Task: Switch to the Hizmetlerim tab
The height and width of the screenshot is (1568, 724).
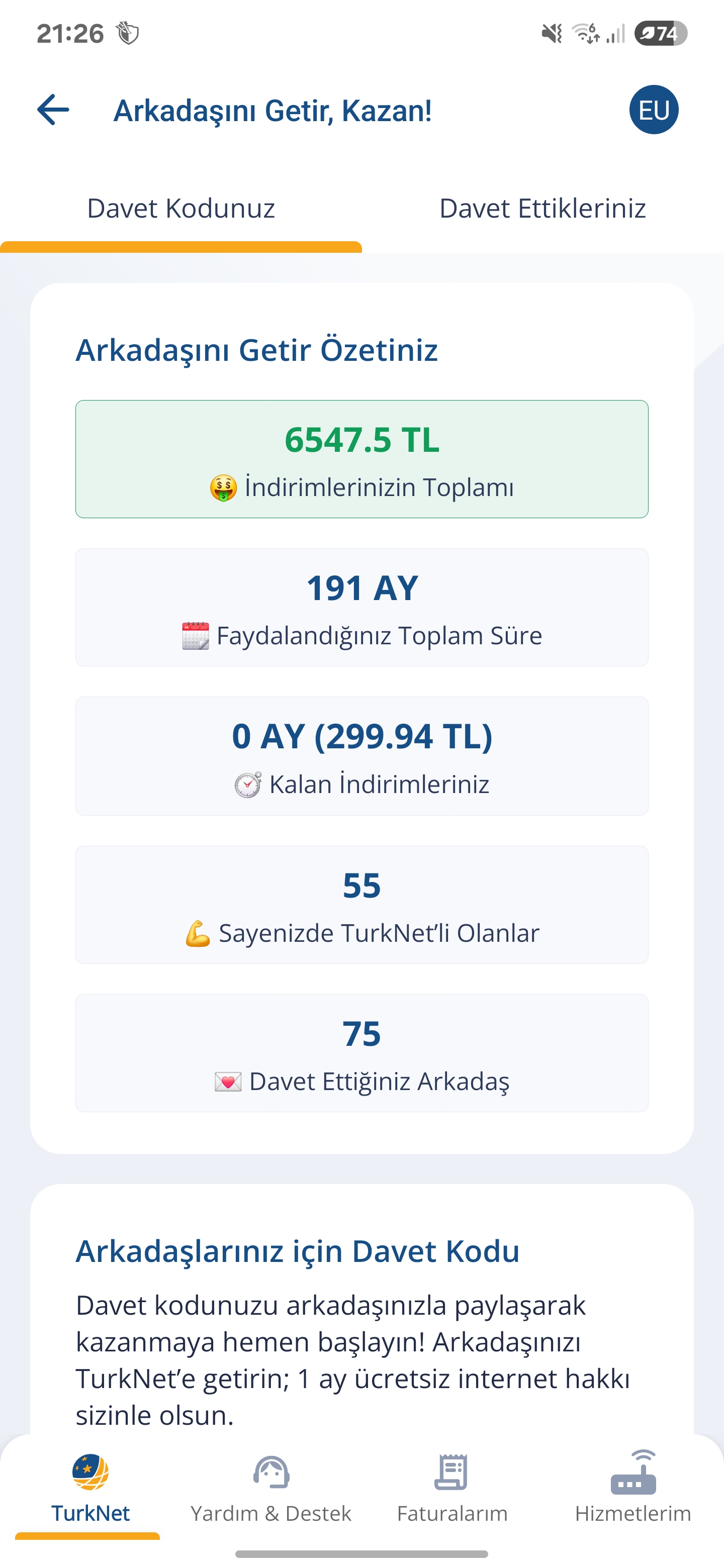Action: point(633,1489)
